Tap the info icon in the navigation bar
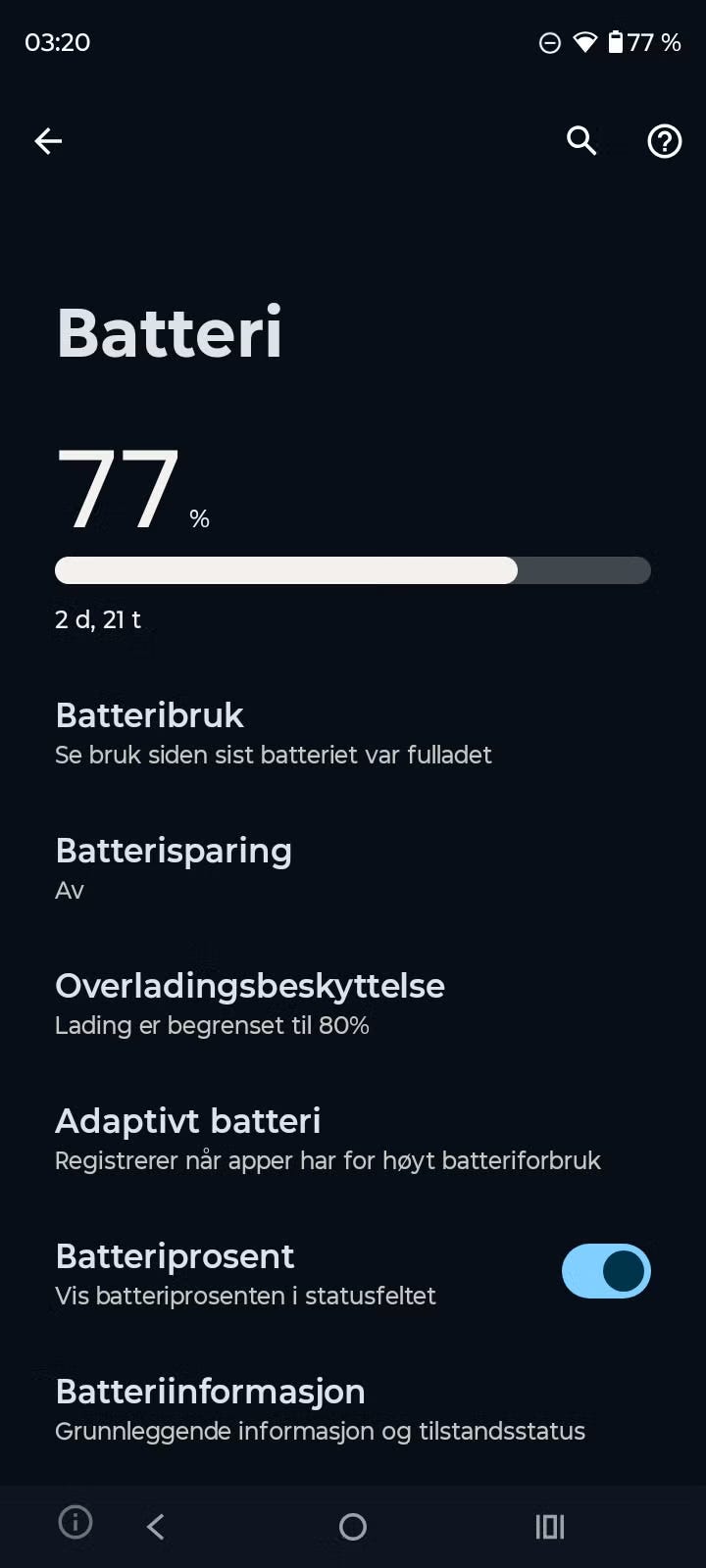 (76, 1522)
